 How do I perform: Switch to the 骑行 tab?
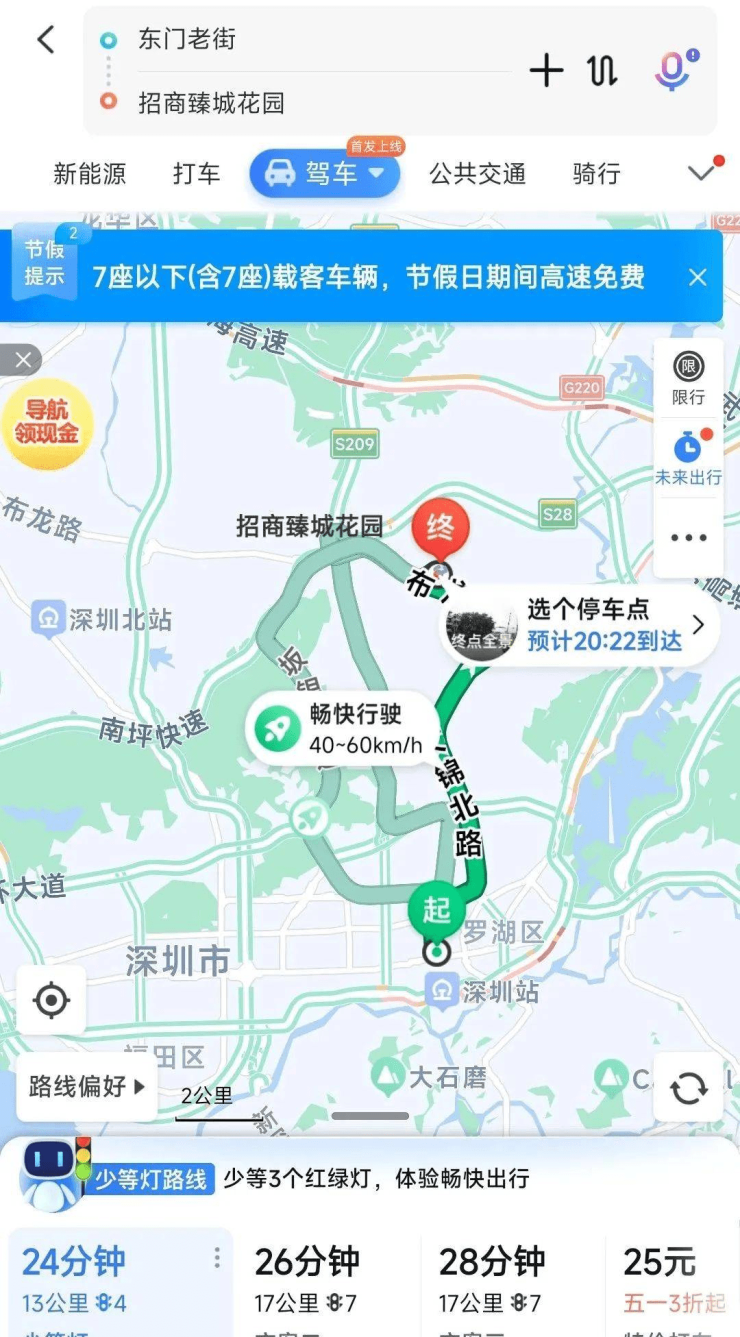[x=597, y=174]
